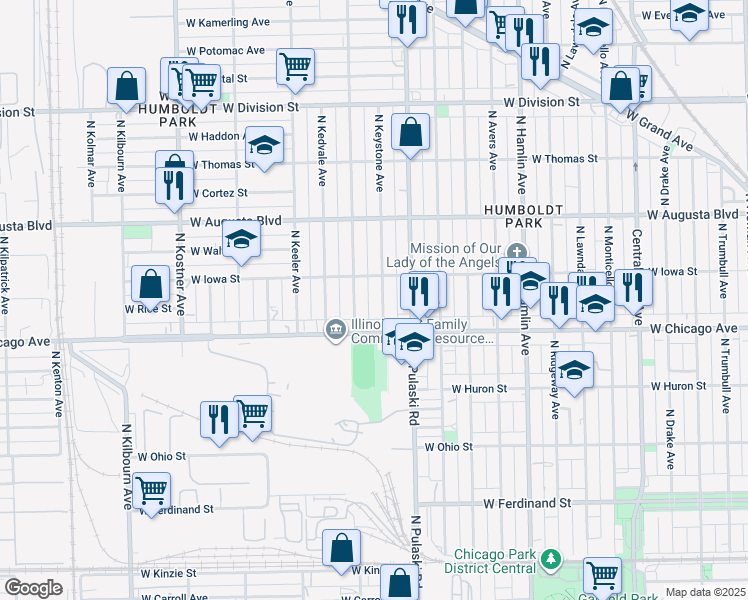Tap the shopping cart marker on W Ferdinand St
Viewport: 748px width, 600px height.
click(151, 491)
